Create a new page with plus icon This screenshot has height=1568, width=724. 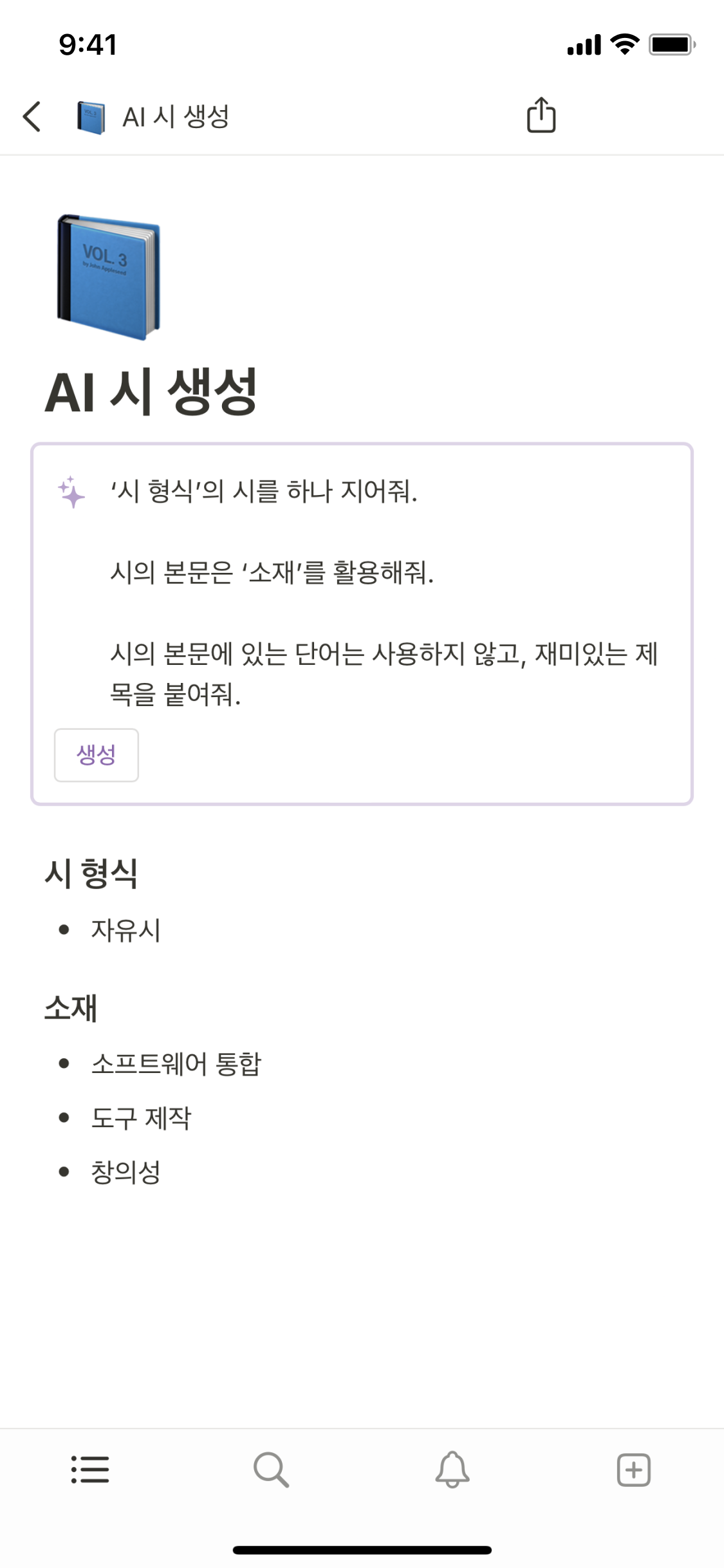[x=633, y=1470]
